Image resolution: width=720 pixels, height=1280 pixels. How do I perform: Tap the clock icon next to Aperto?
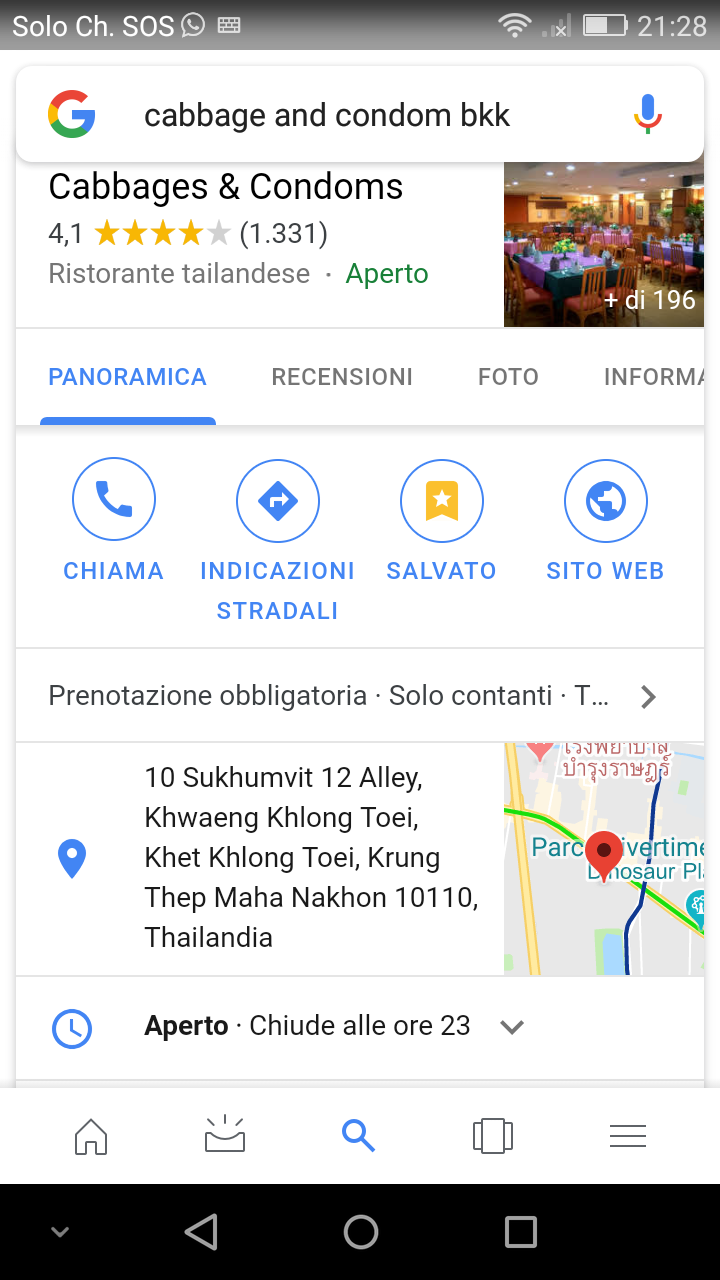tap(71, 1026)
